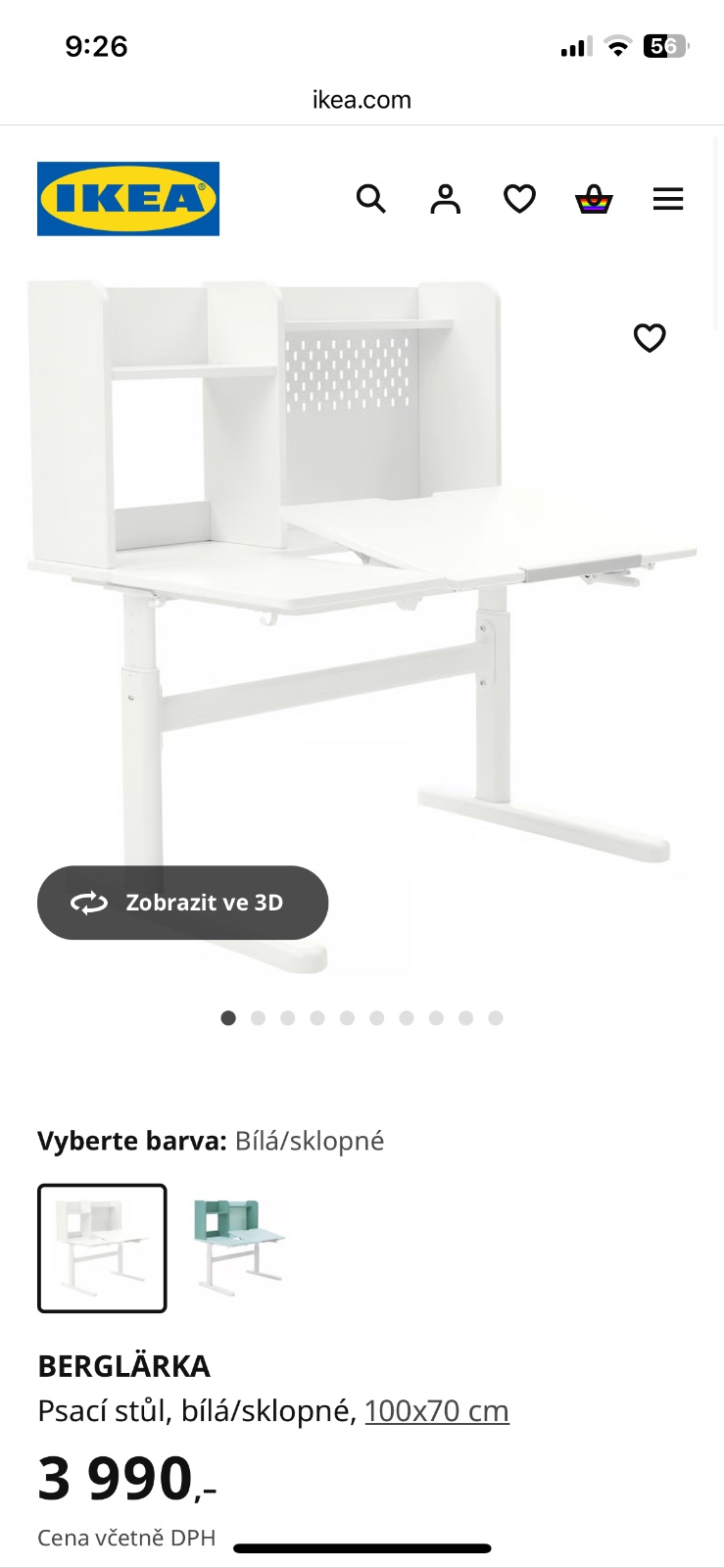The height and width of the screenshot is (1568, 724).
Task: Select the turquoise desk color variant
Action: point(239,1248)
